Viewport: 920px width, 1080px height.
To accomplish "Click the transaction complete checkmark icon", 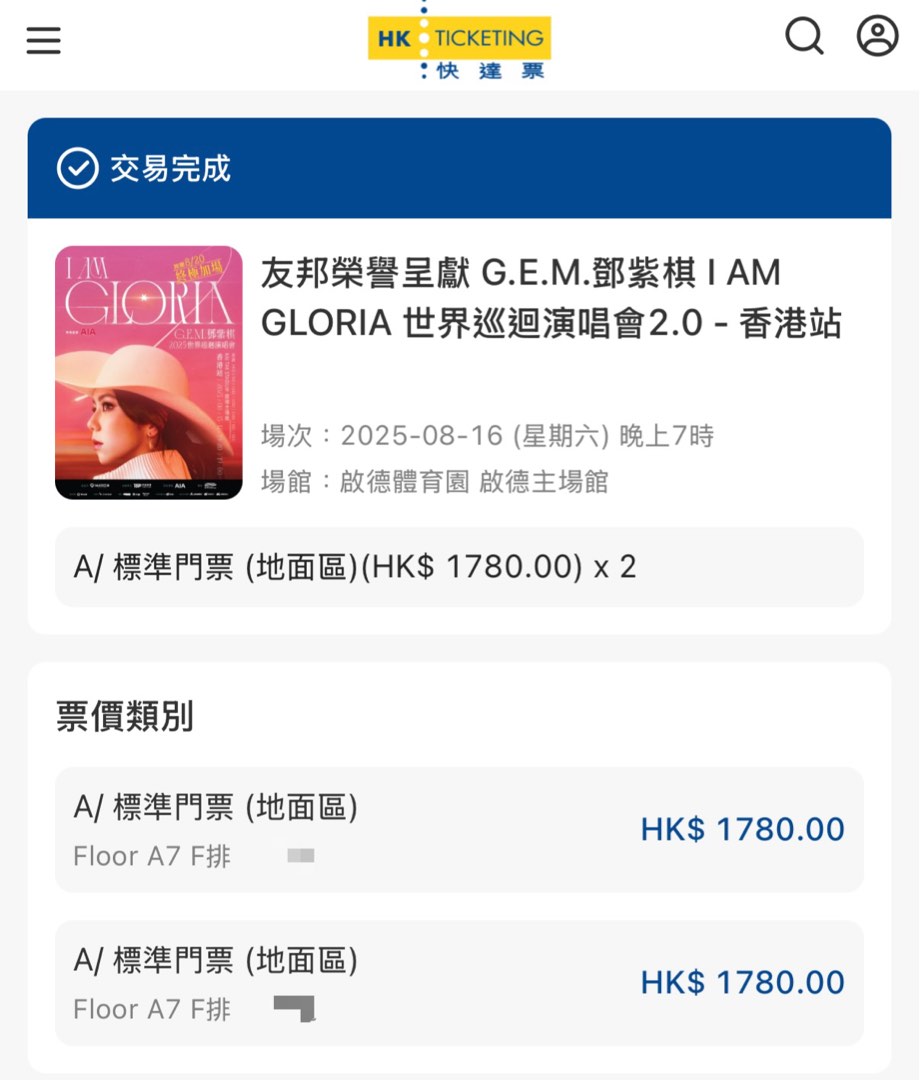I will point(76,171).
